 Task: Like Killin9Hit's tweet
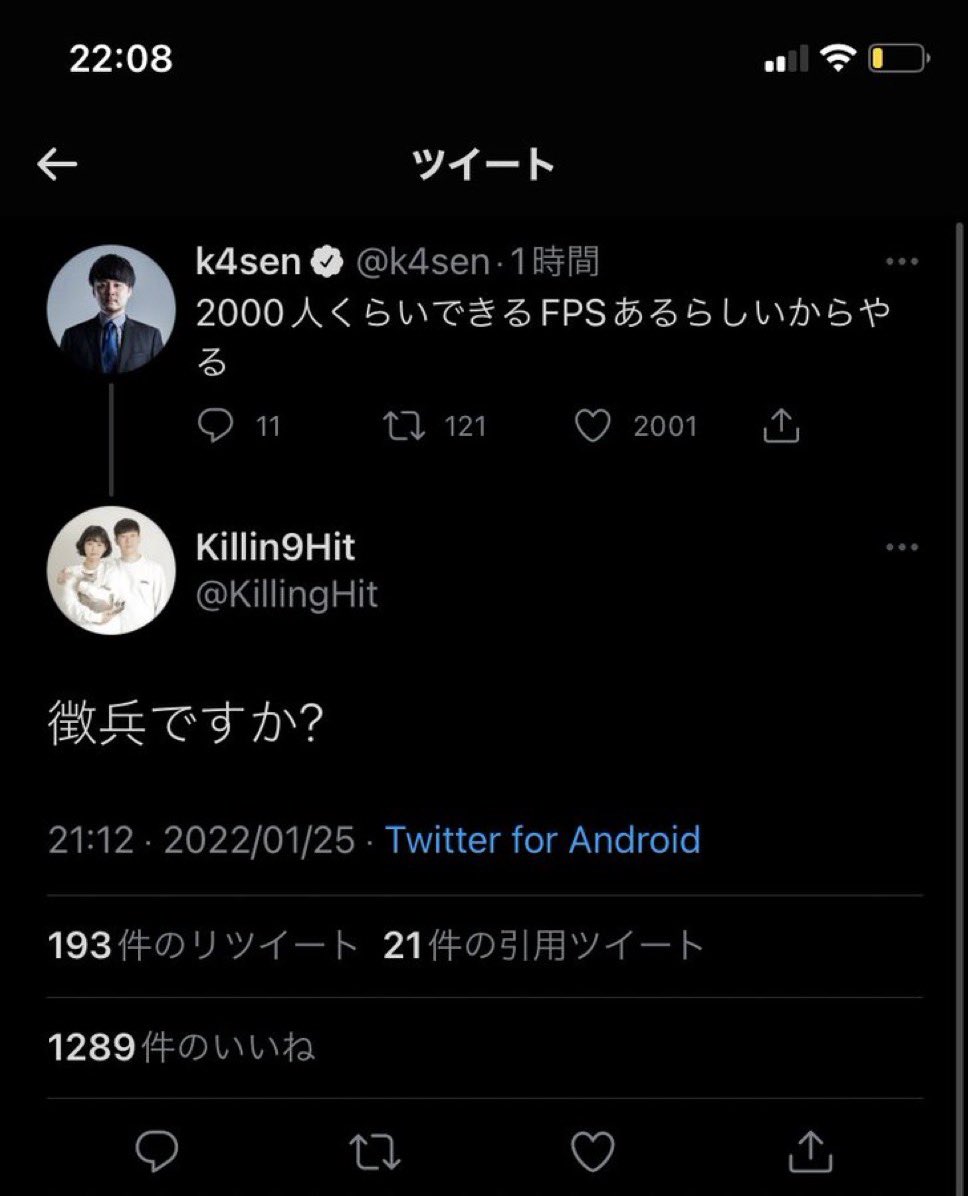[593, 1149]
